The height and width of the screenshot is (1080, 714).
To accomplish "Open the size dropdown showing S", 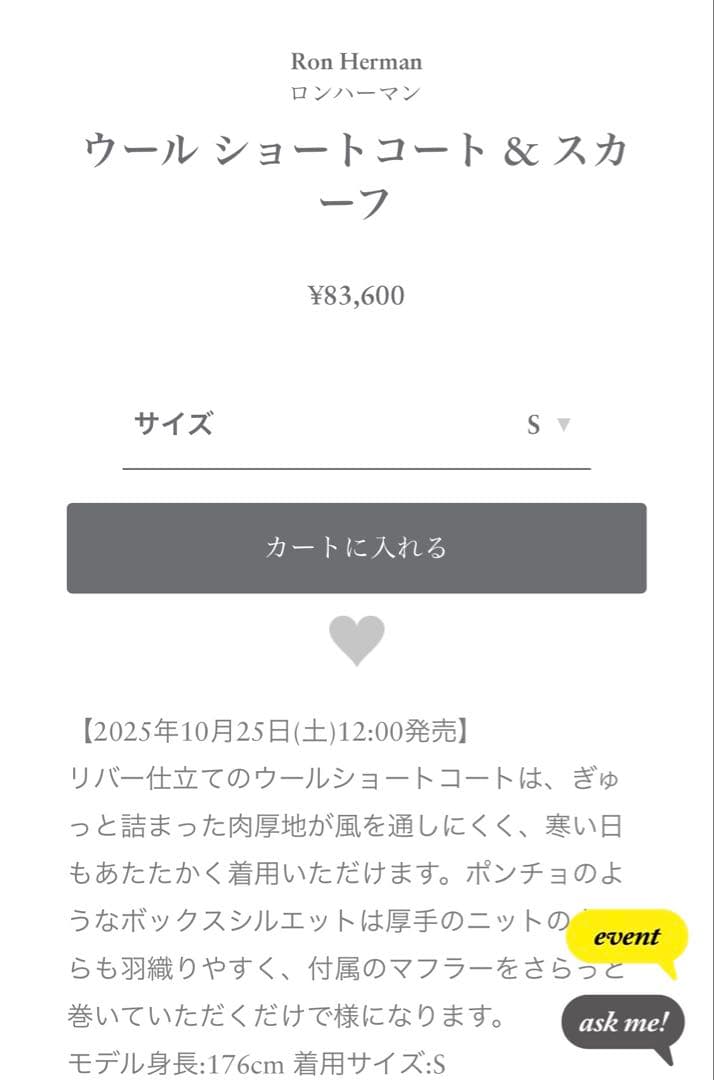I will pyautogui.click(x=547, y=425).
